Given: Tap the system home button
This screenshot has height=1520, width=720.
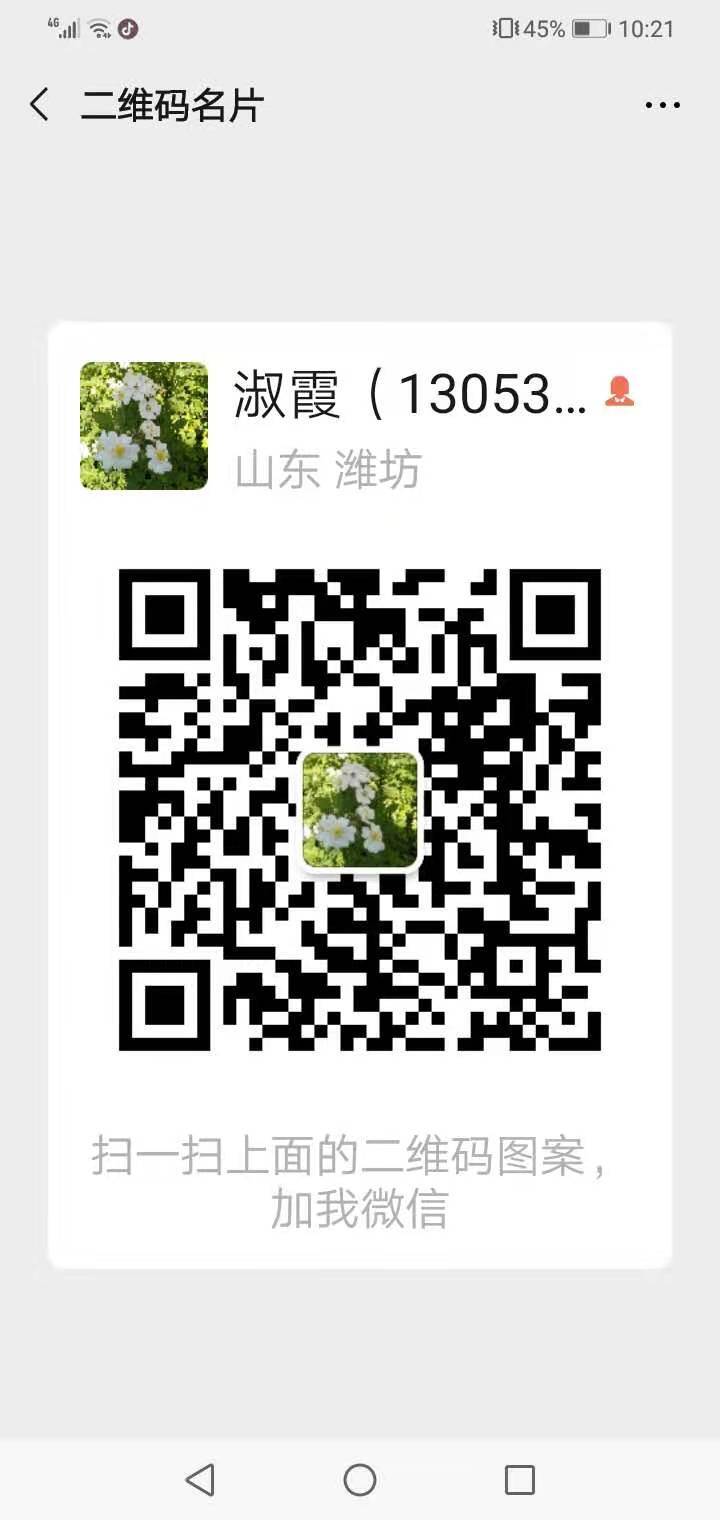Looking at the screenshot, I should click(360, 1479).
